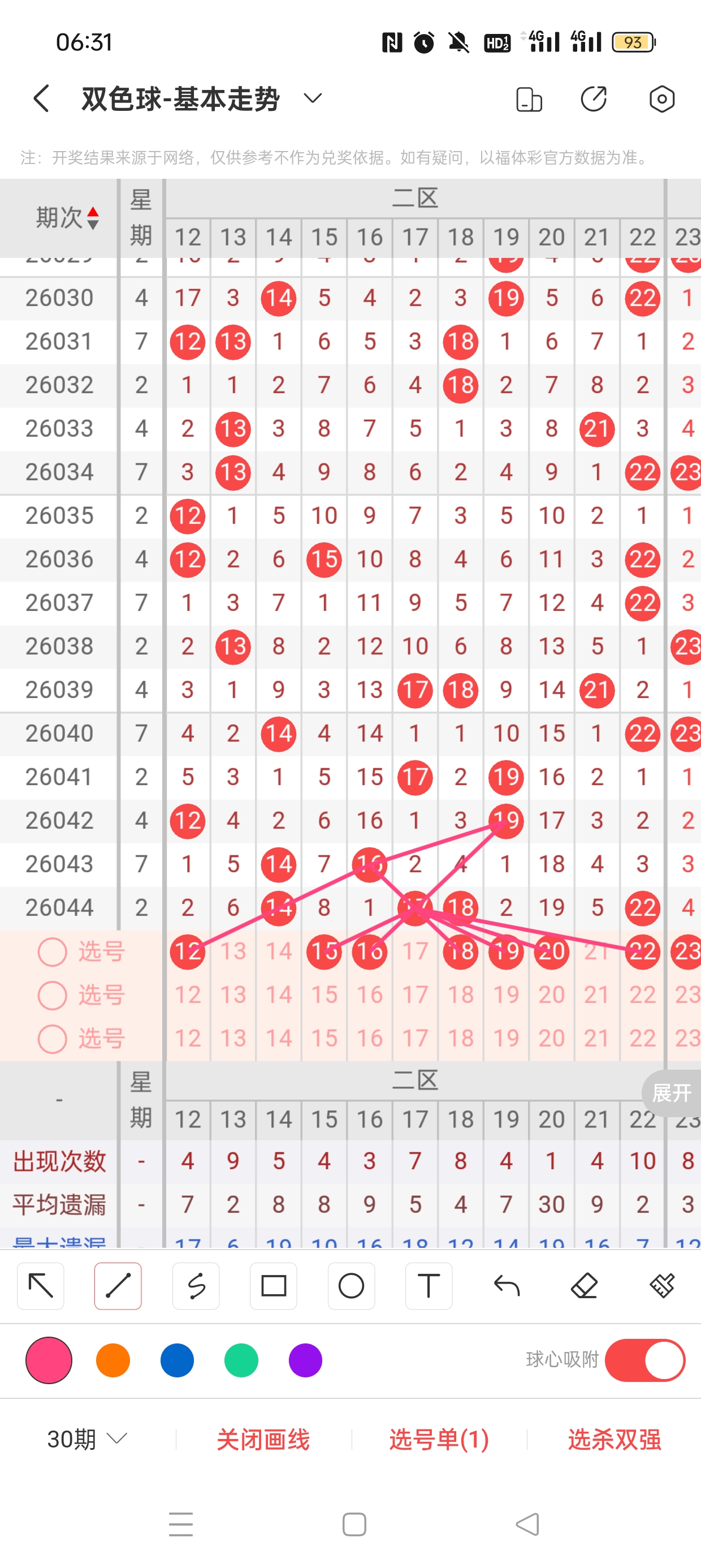Choose the blue drawing color
The height and width of the screenshot is (1568, 701).
[177, 1360]
